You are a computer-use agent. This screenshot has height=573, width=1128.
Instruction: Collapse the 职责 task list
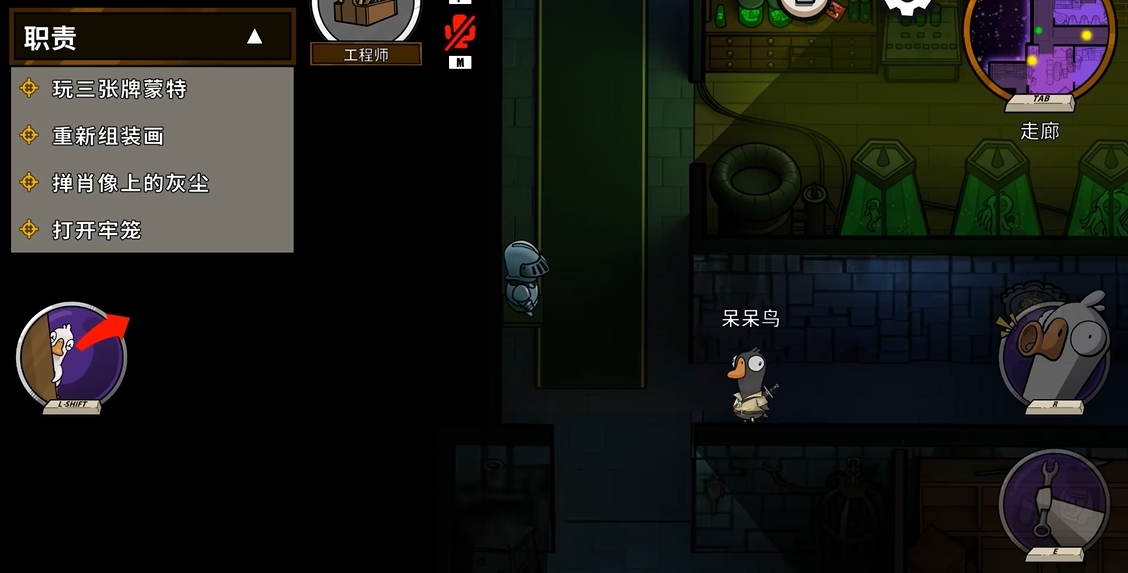point(254,37)
